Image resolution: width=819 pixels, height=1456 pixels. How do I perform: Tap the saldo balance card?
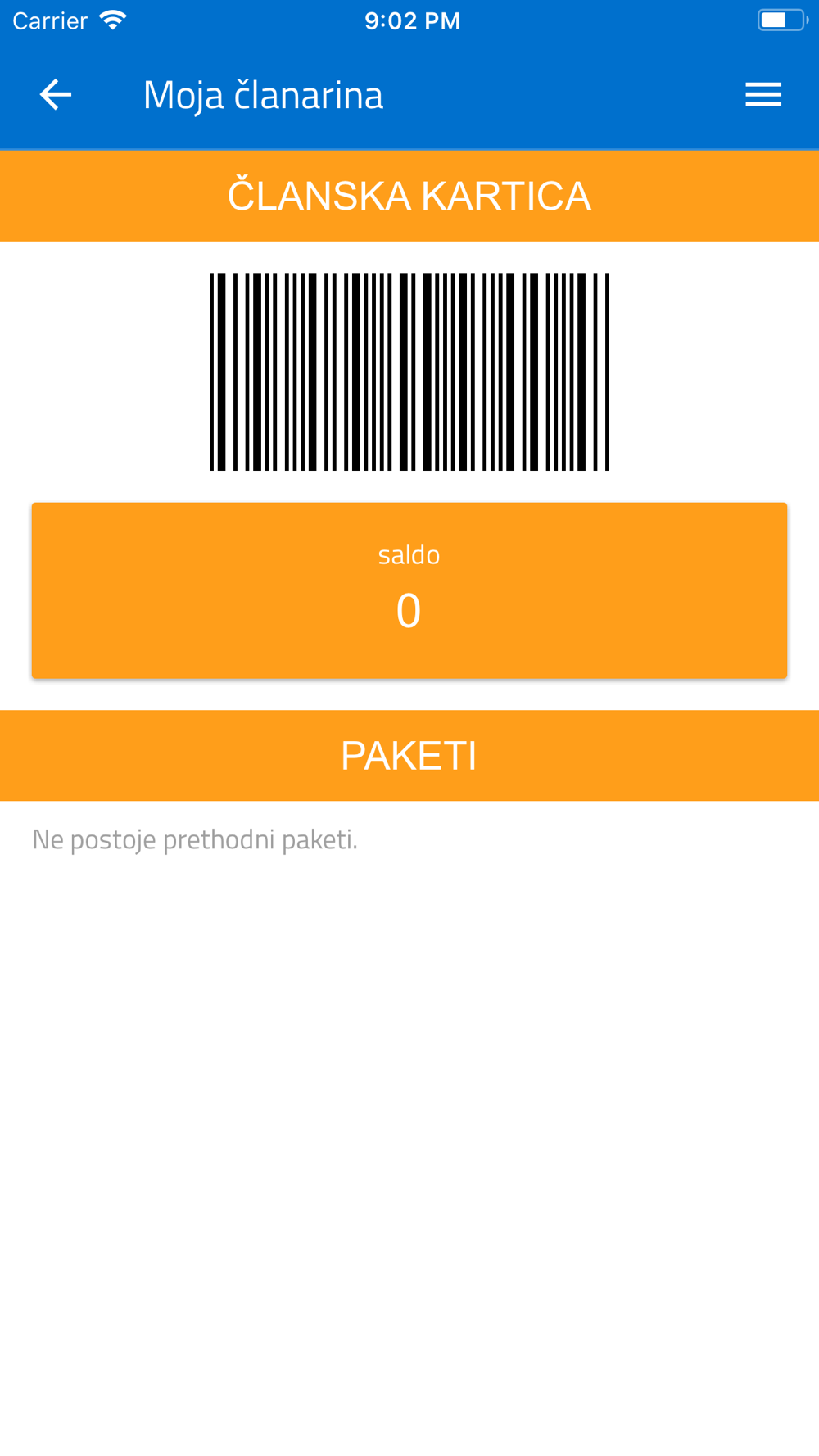(x=409, y=590)
